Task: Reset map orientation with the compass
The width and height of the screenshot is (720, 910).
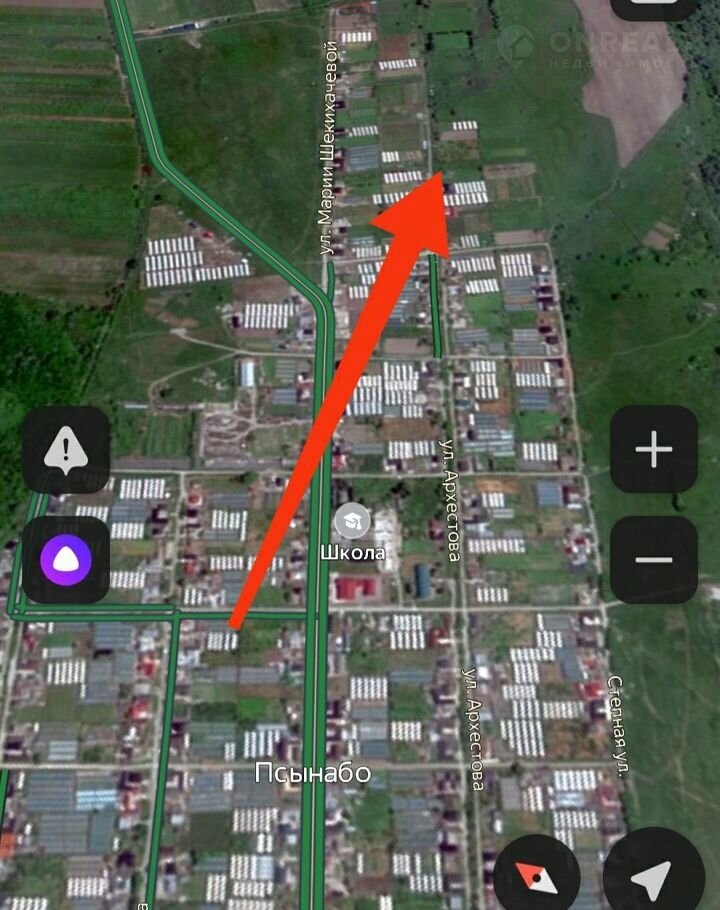Action: click(537, 878)
